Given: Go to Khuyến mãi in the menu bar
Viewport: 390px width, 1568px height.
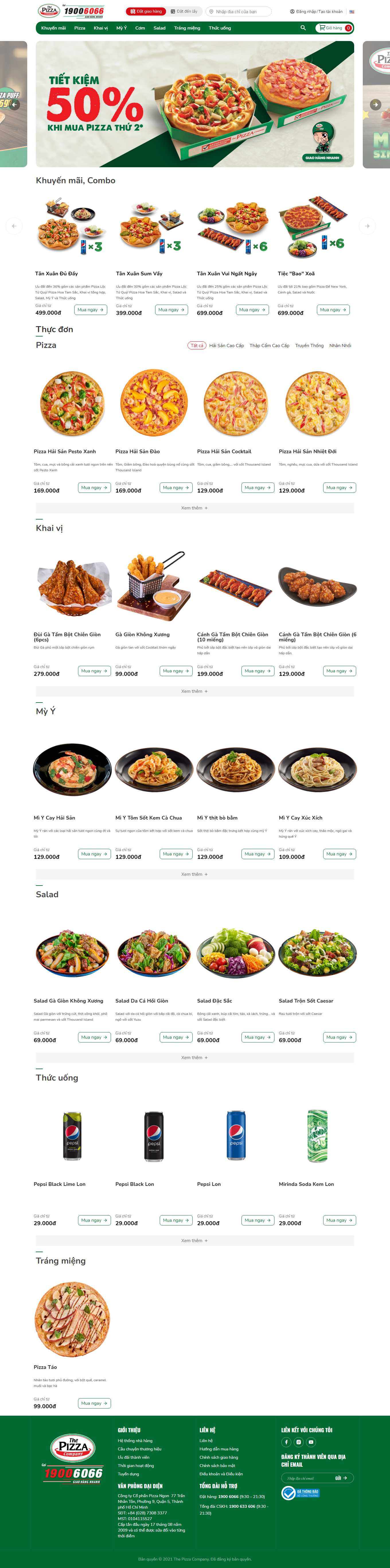Looking at the screenshot, I should [x=54, y=28].
